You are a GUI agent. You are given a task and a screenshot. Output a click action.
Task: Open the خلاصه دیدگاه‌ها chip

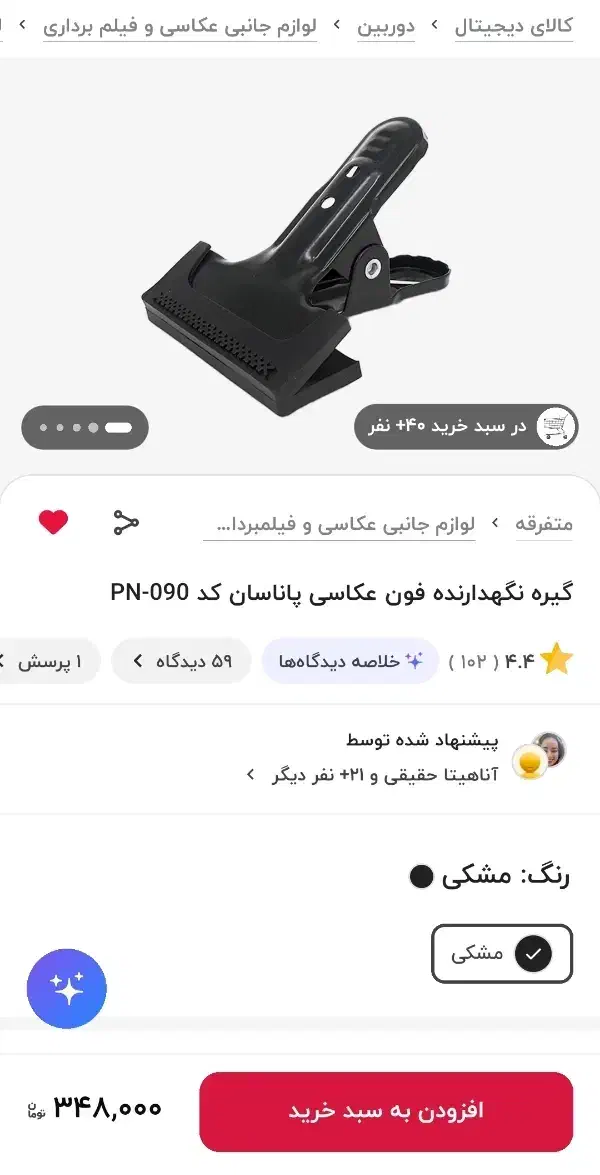point(350,661)
